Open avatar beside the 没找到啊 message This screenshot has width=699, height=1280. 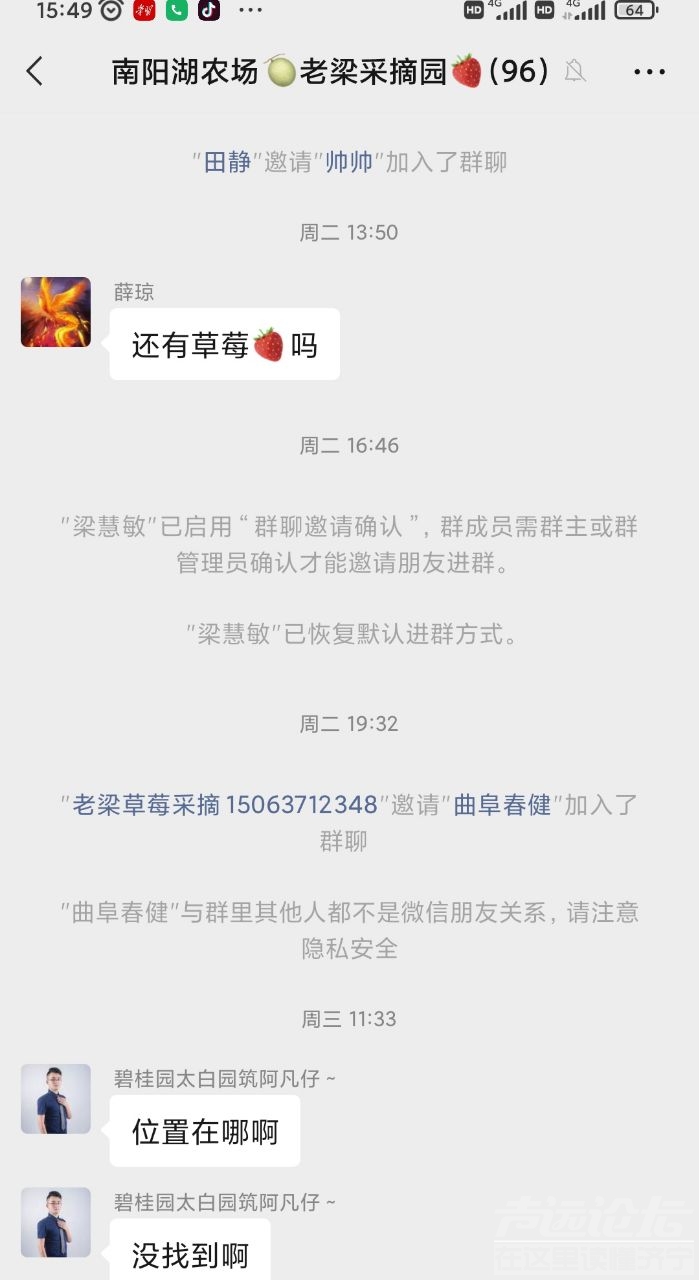point(56,1221)
